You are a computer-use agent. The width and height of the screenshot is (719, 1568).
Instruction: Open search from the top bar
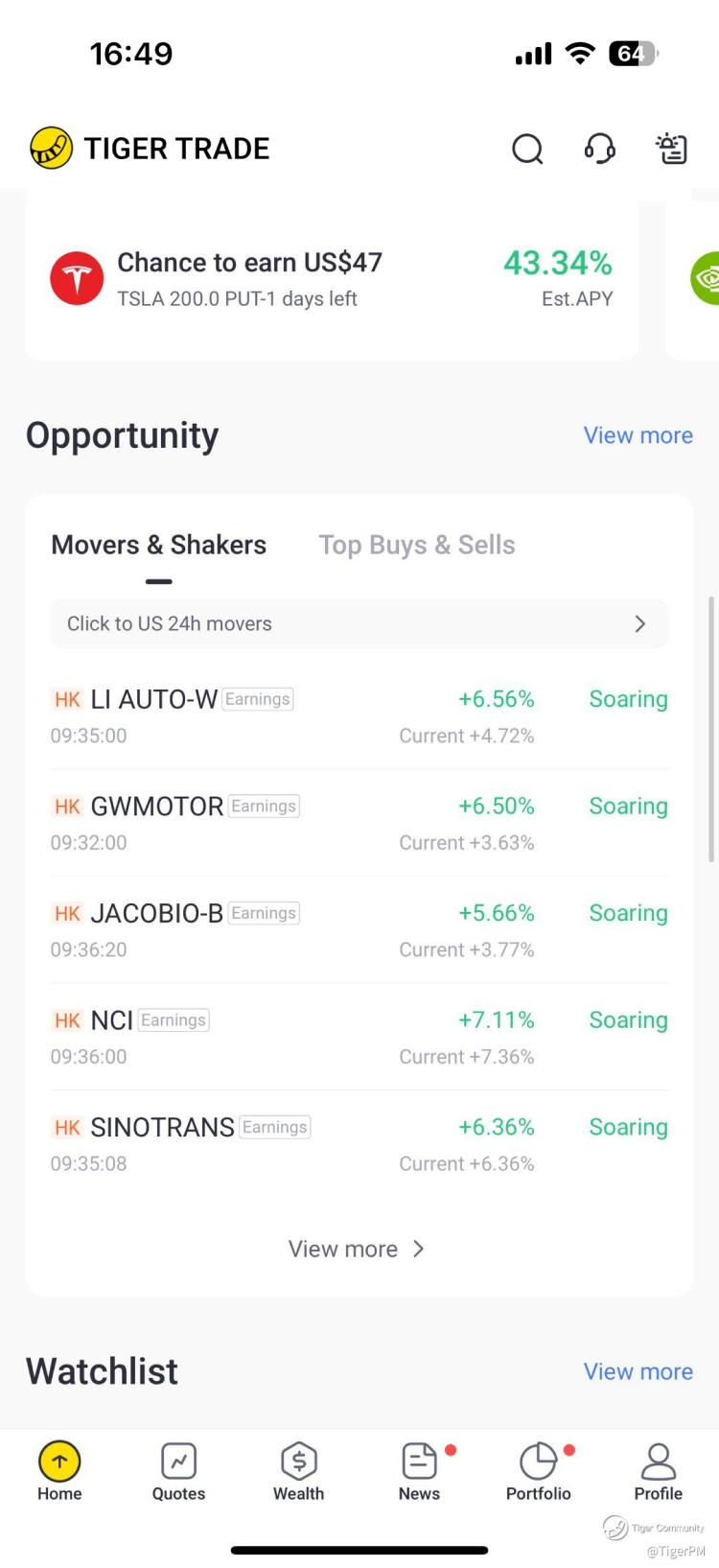click(x=527, y=149)
